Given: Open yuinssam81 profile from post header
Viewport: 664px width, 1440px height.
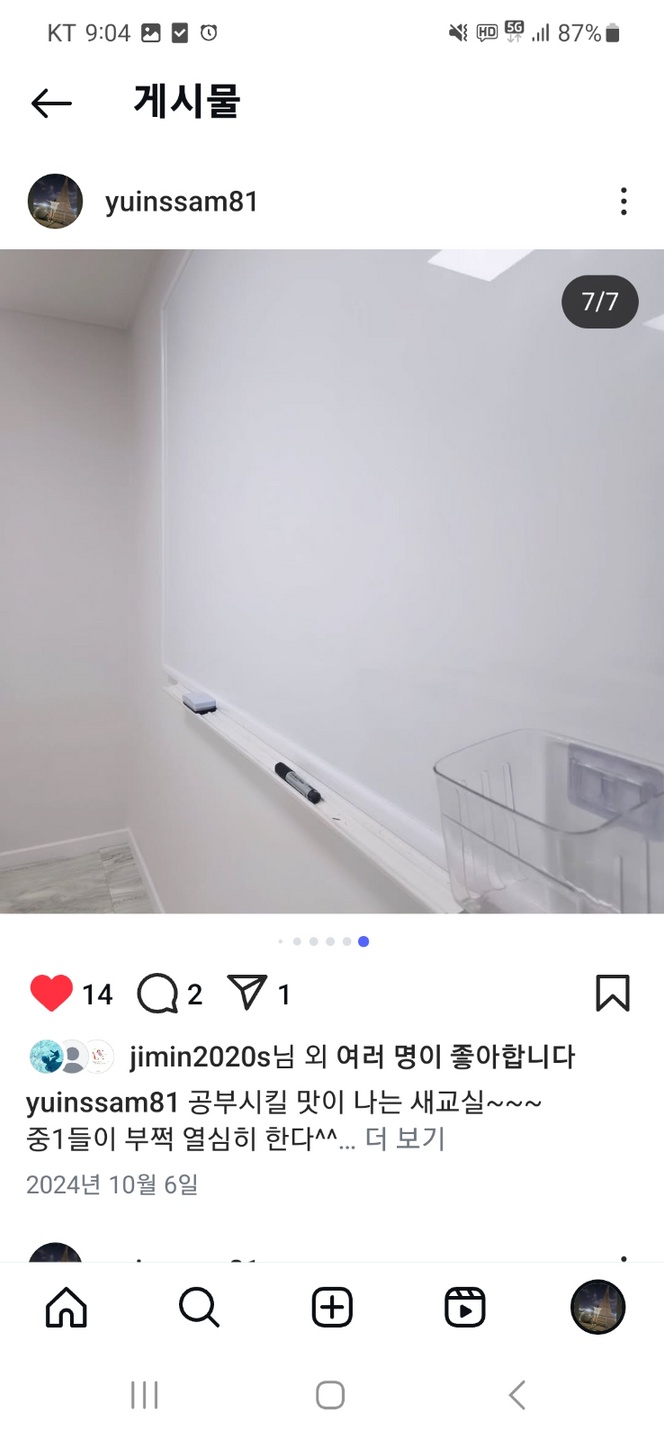Looking at the screenshot, I should coord(181,202).
